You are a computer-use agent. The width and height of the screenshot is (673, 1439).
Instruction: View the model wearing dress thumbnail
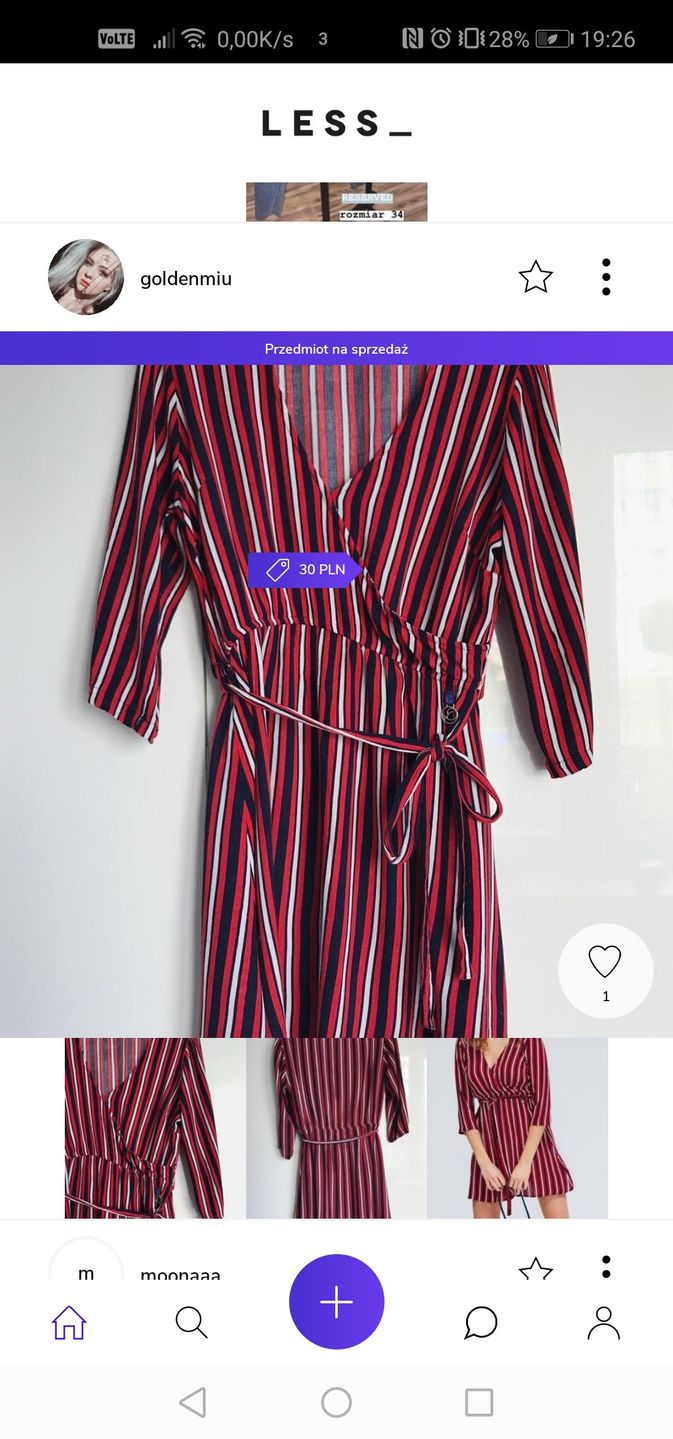[x=517, y=1128]
